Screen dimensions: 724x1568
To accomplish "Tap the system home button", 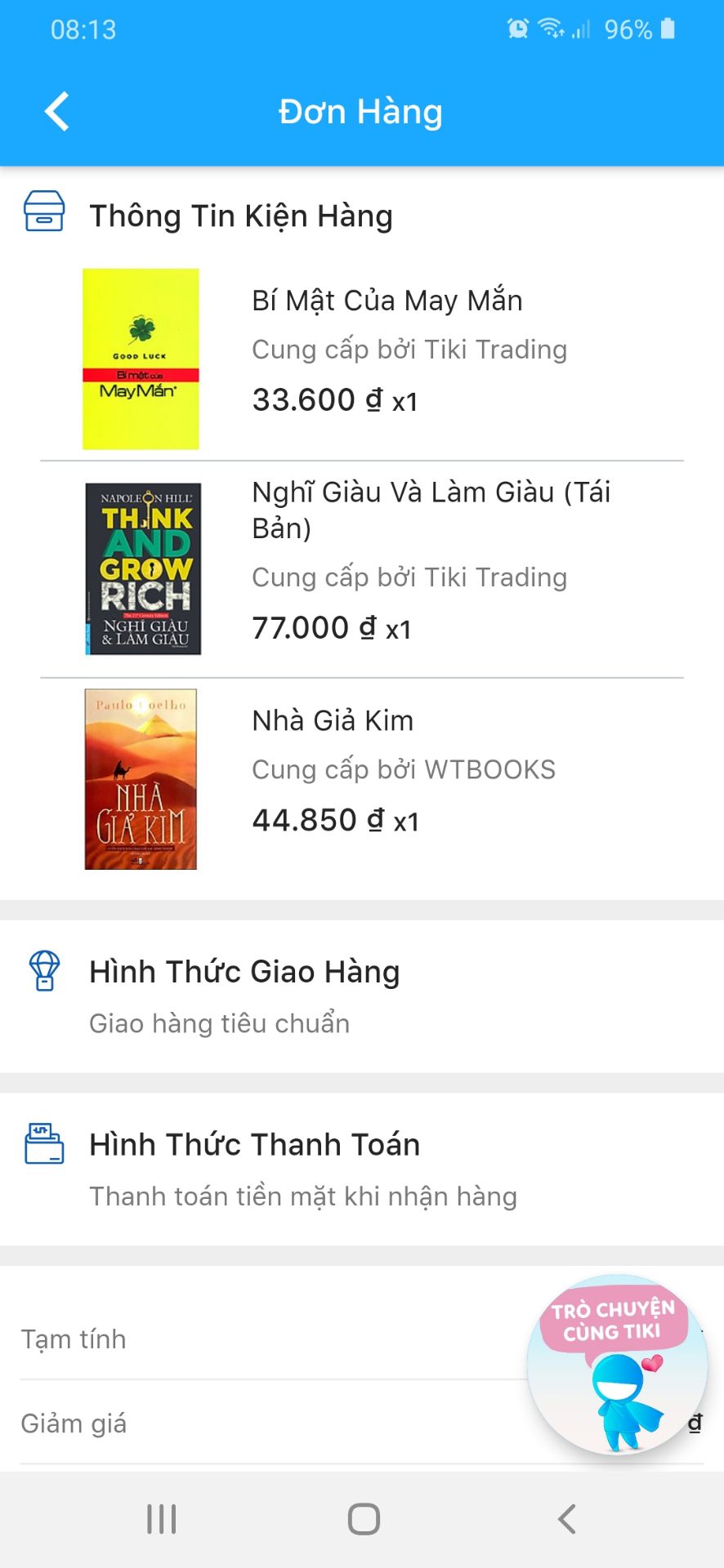I will pyautogui.click(x=364, y=1519).
